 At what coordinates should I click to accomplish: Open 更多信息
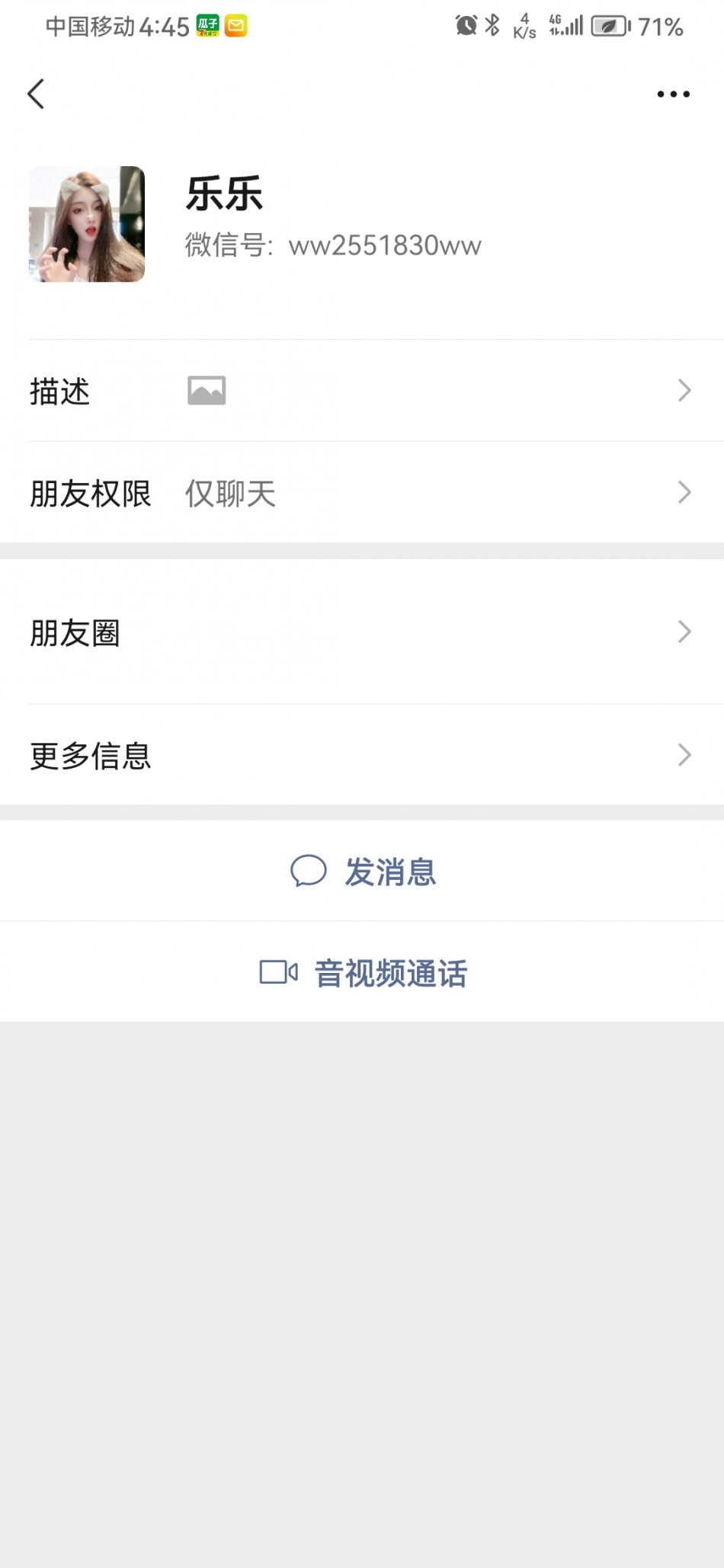pos(362,754)
